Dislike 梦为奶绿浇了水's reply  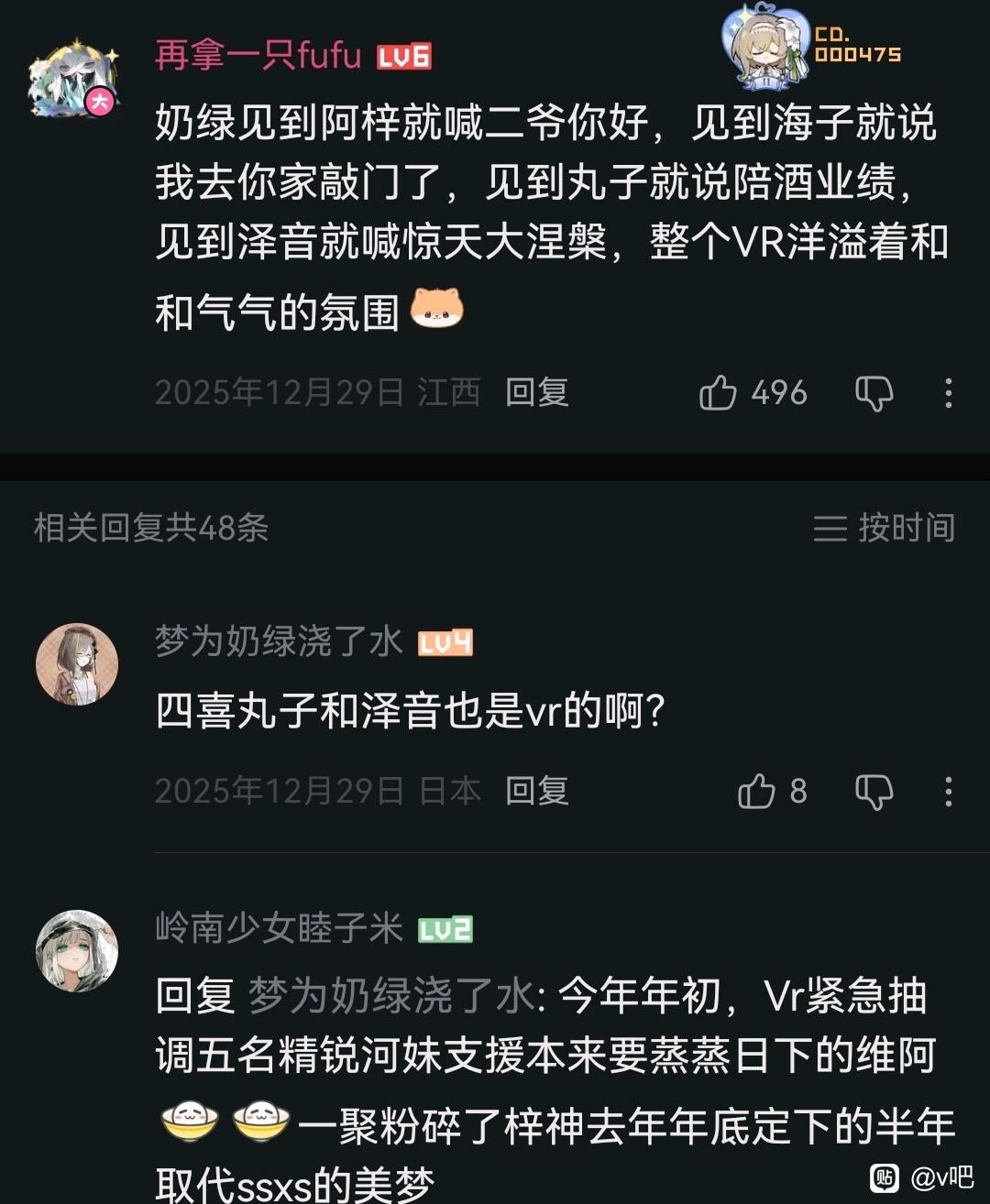[x=874, y=791]
